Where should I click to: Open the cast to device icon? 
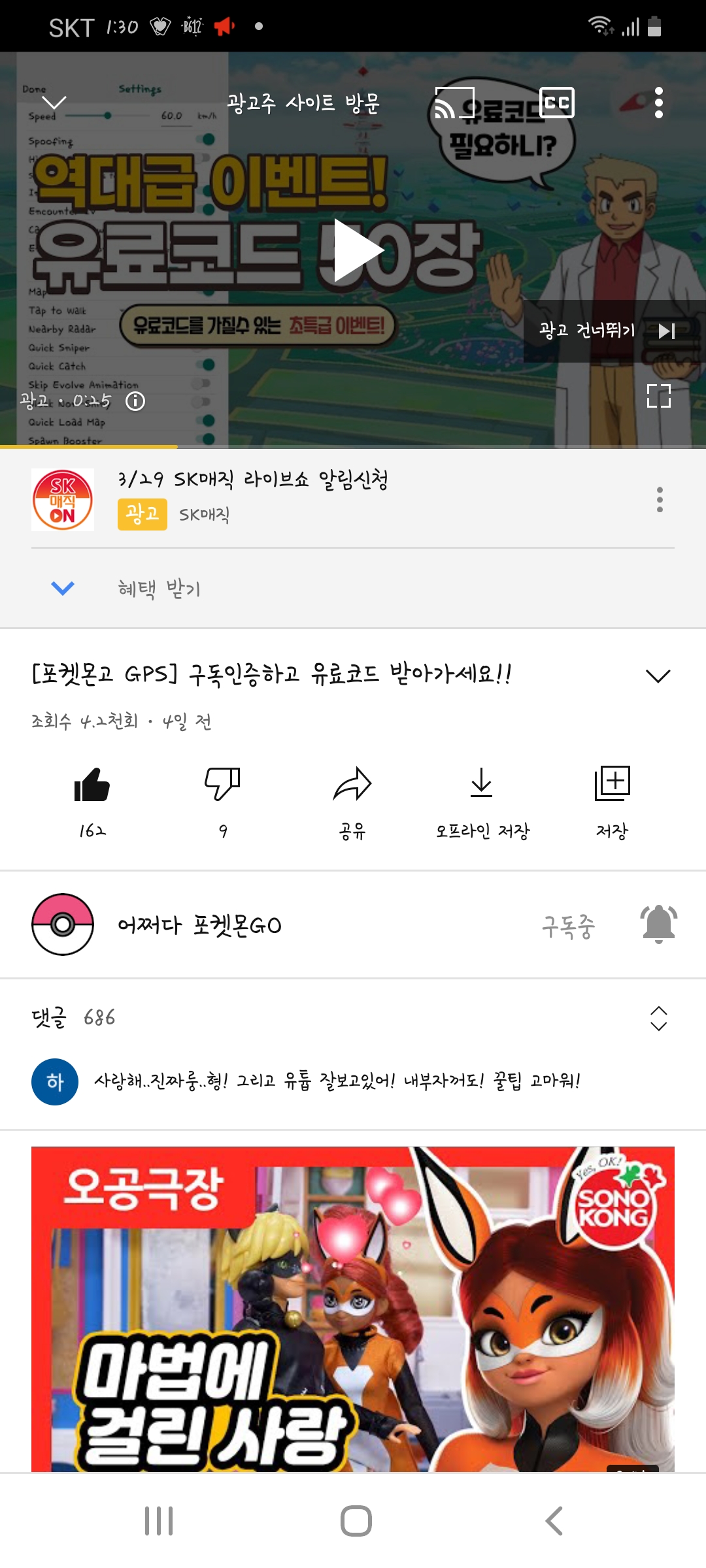tap(454, 103)
